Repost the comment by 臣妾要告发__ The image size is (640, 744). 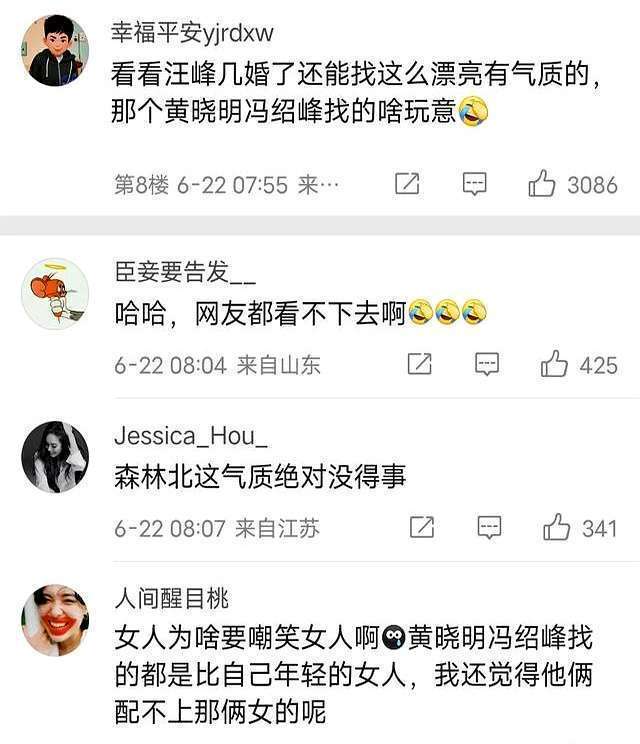(420, 365)
